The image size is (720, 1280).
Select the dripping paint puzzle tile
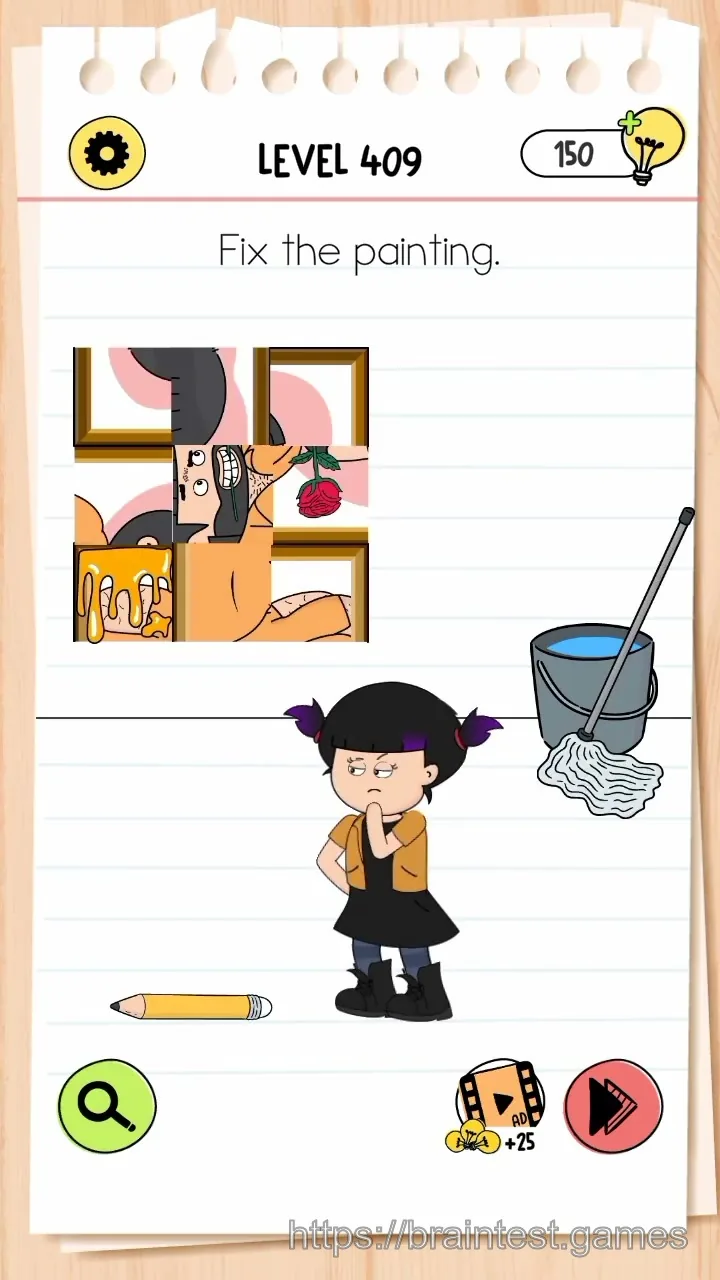tap(122, 593)
